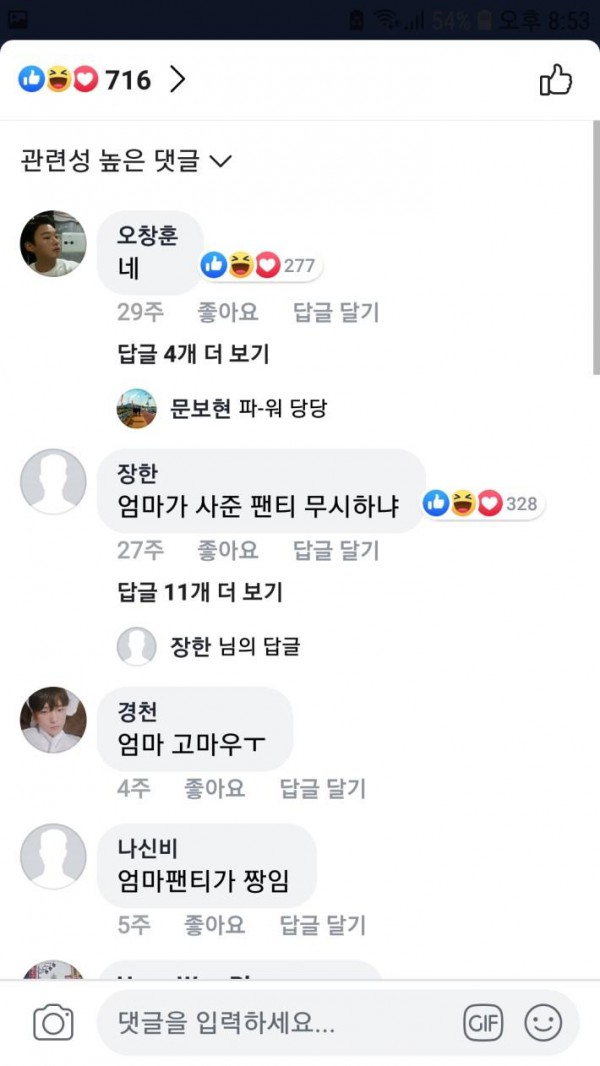Reply to 오창훈's comment with 답글 달기
600x1066 pixels.
[336, 312]
